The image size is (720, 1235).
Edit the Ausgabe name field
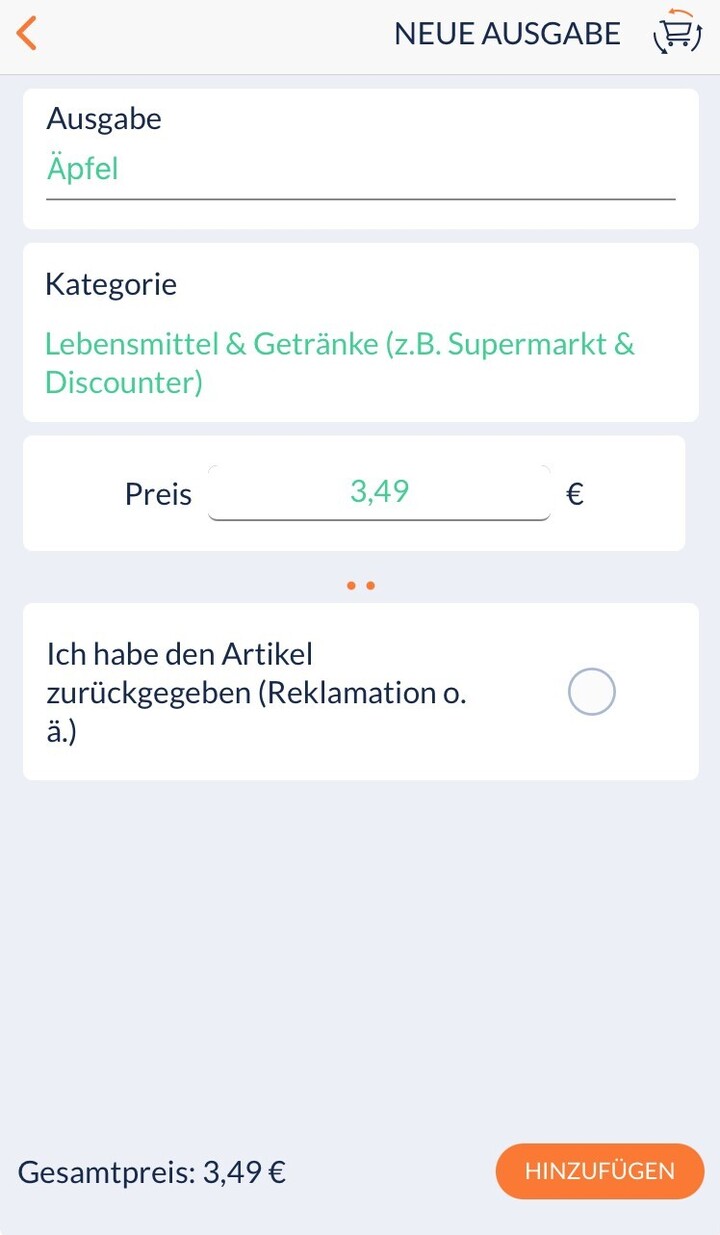(x=360, y=169)
